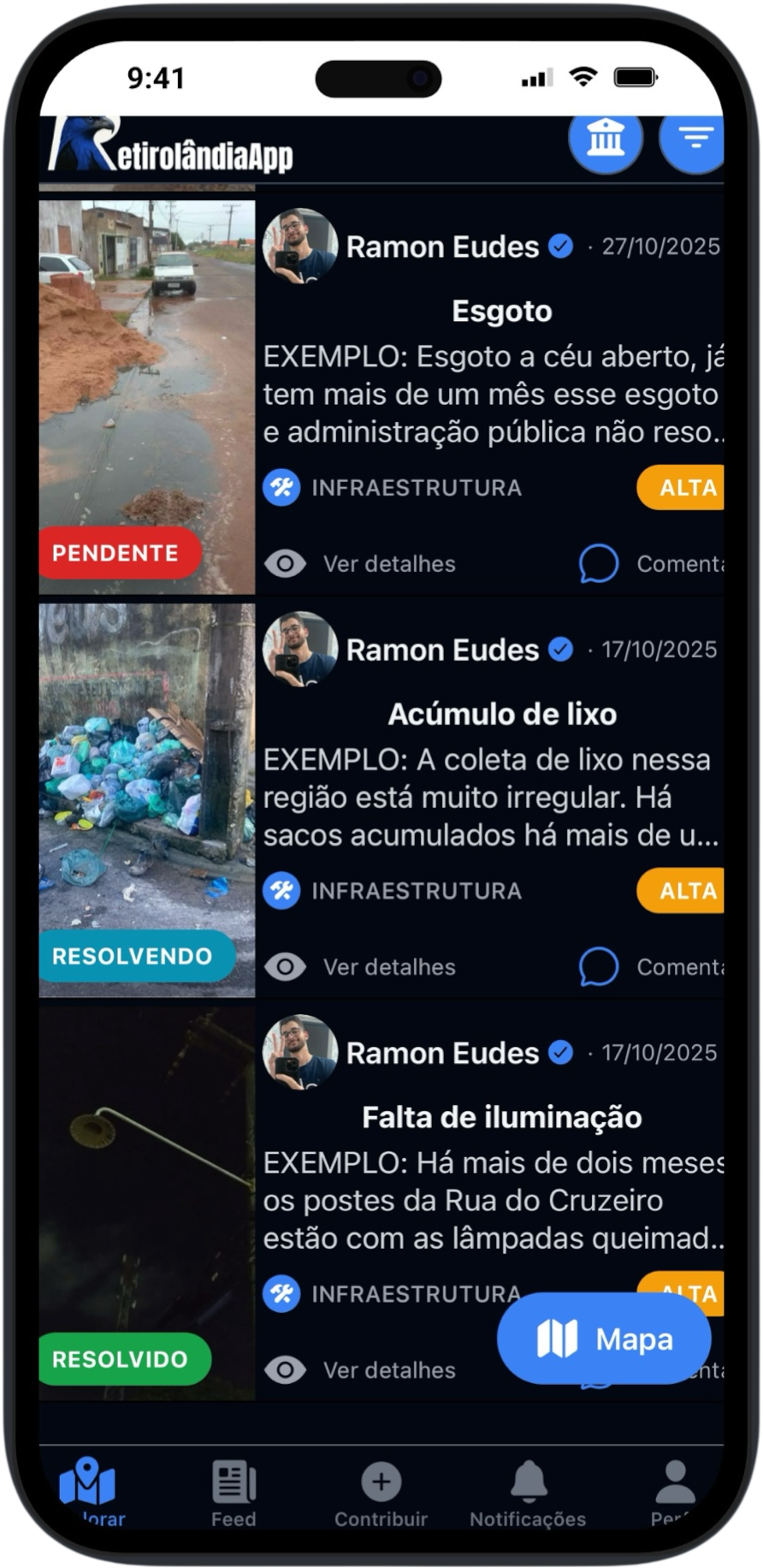
Task: Tap the Notificações bell icon
Action: point(528,1480)
